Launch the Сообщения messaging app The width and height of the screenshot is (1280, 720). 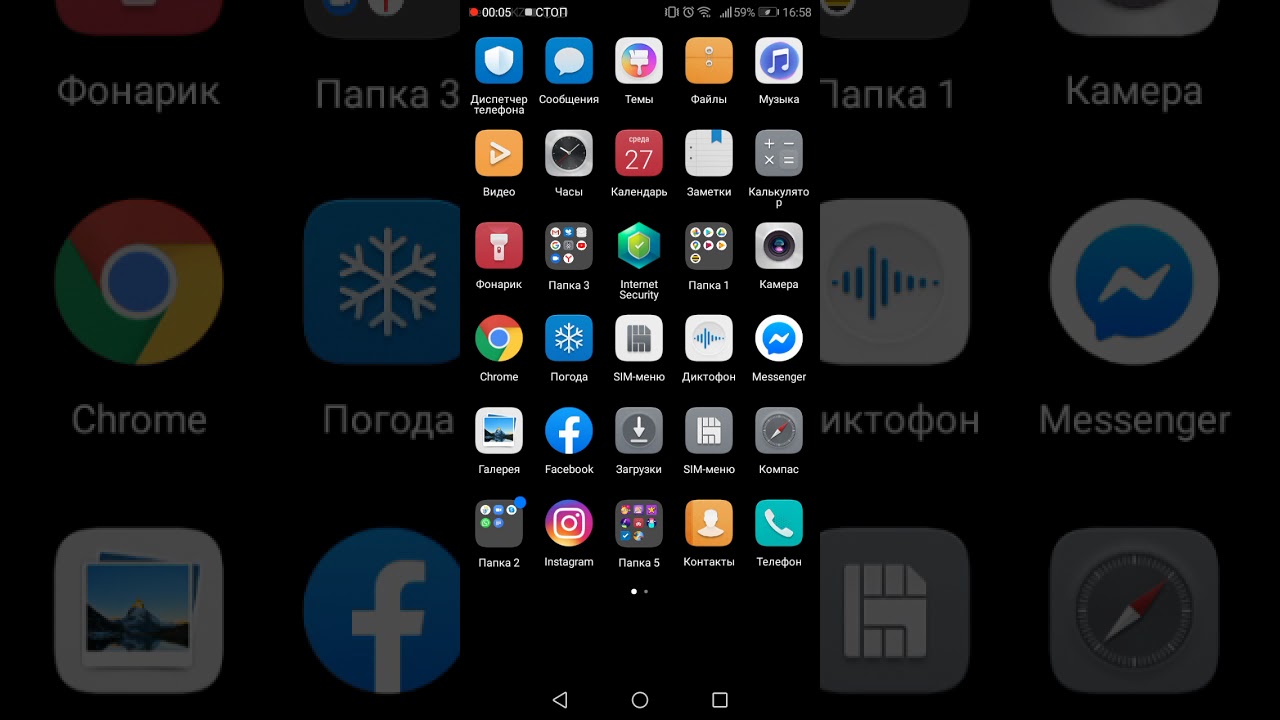tap(569, 62)
